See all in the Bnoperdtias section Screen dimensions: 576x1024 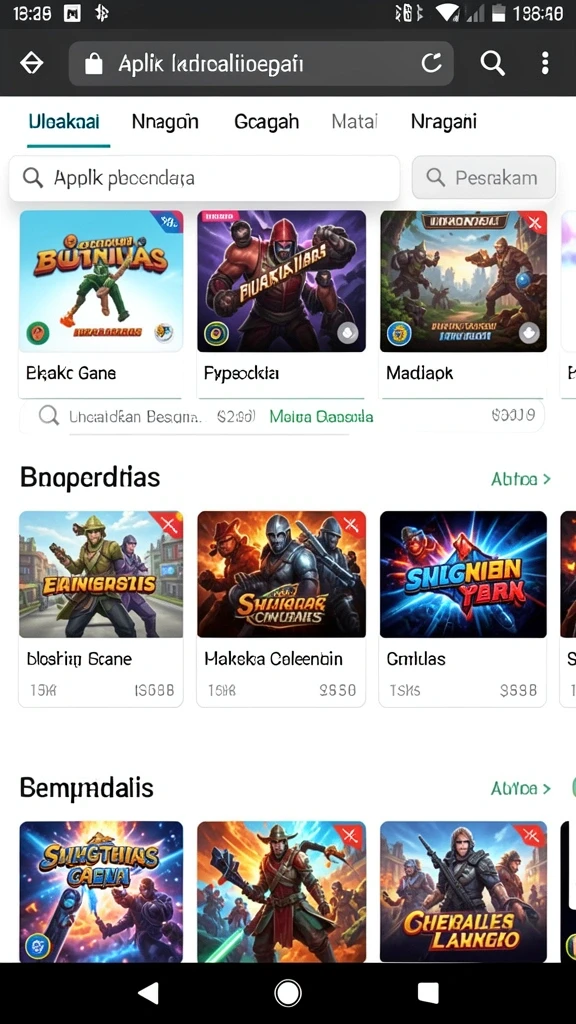[520, 479]
